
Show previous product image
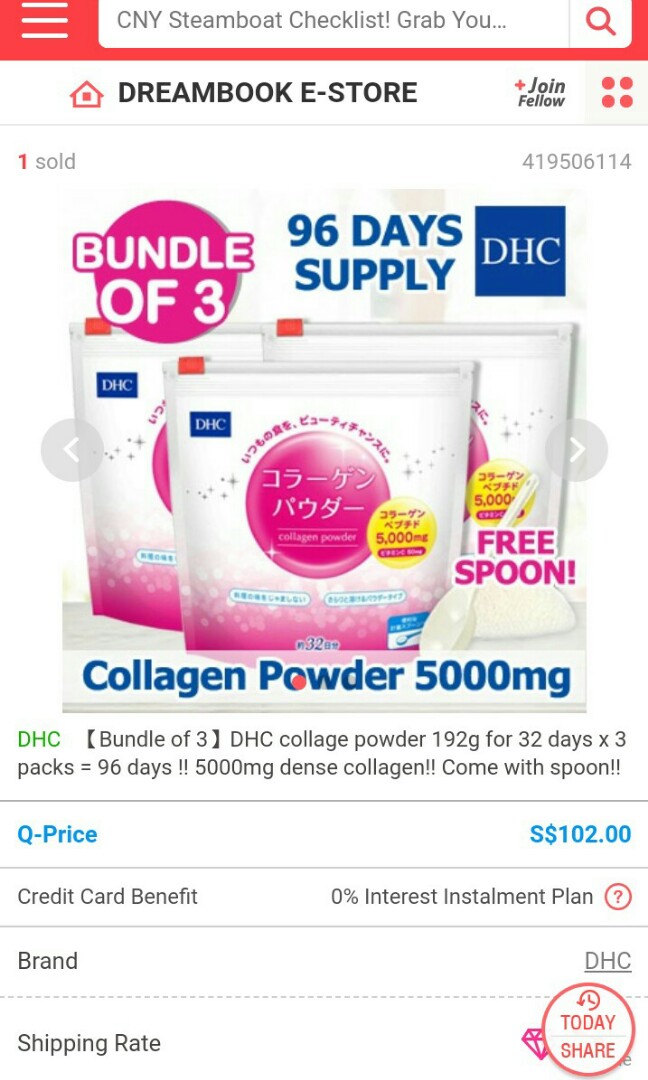(71, 450)
